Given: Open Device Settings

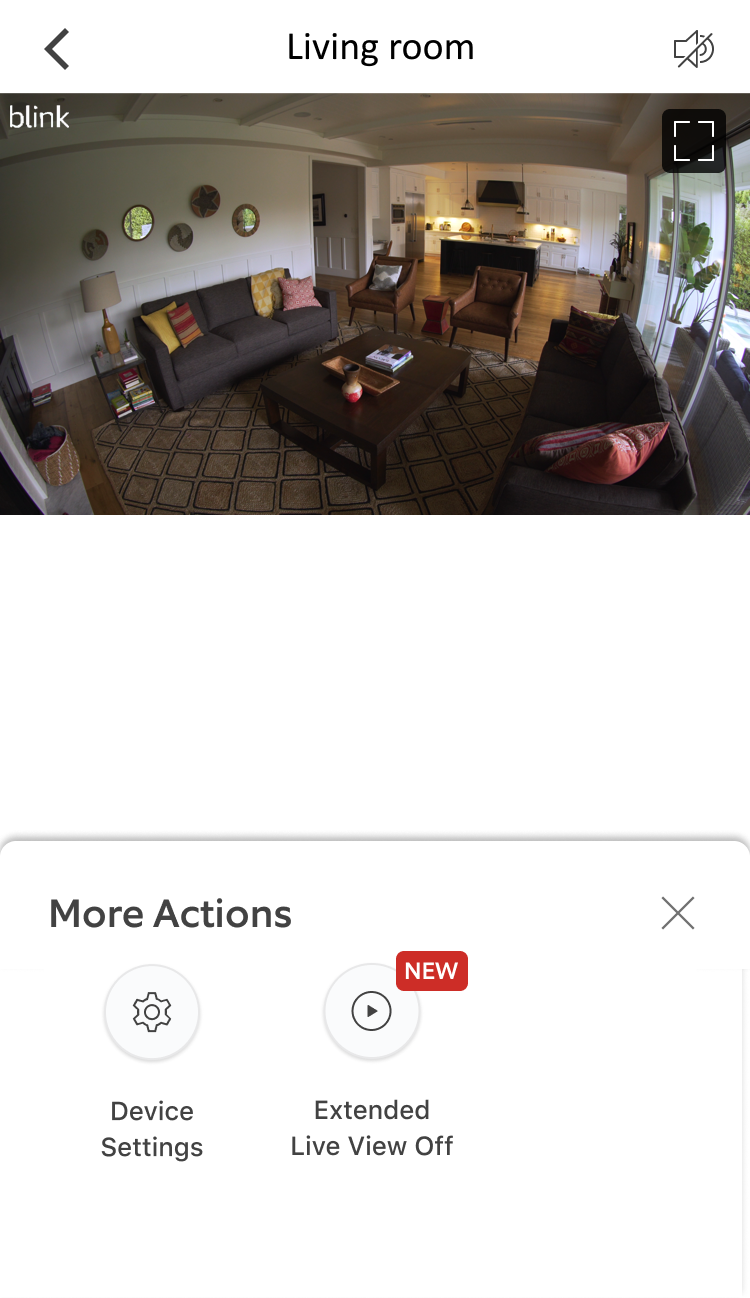Looking at the screenshot, I should point(152,1012).
